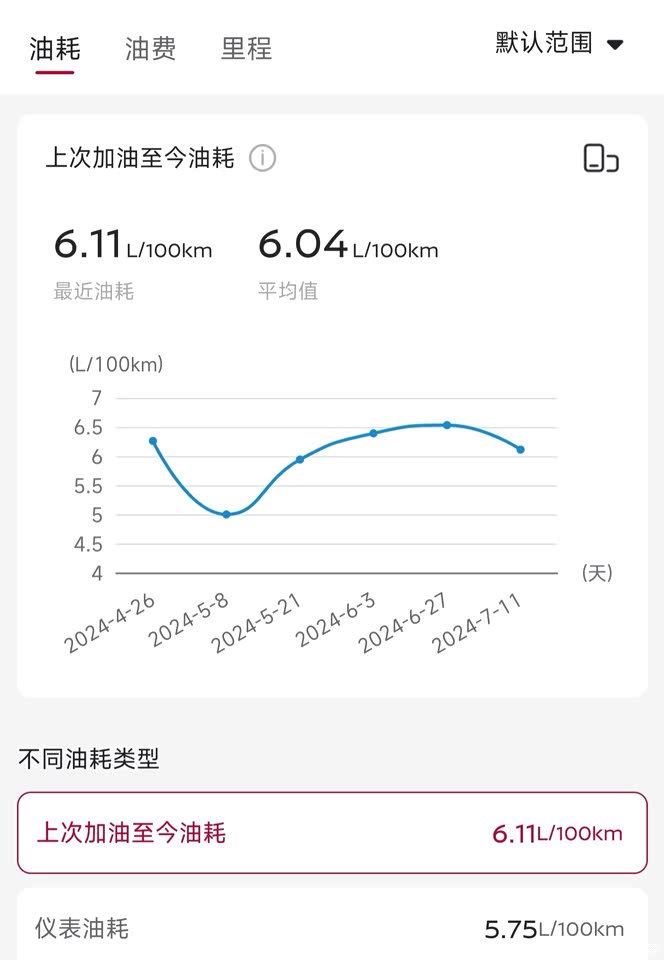
Task: Tap the info icon beside 上次加油至今油耗
Action: [x=262, y=158]
